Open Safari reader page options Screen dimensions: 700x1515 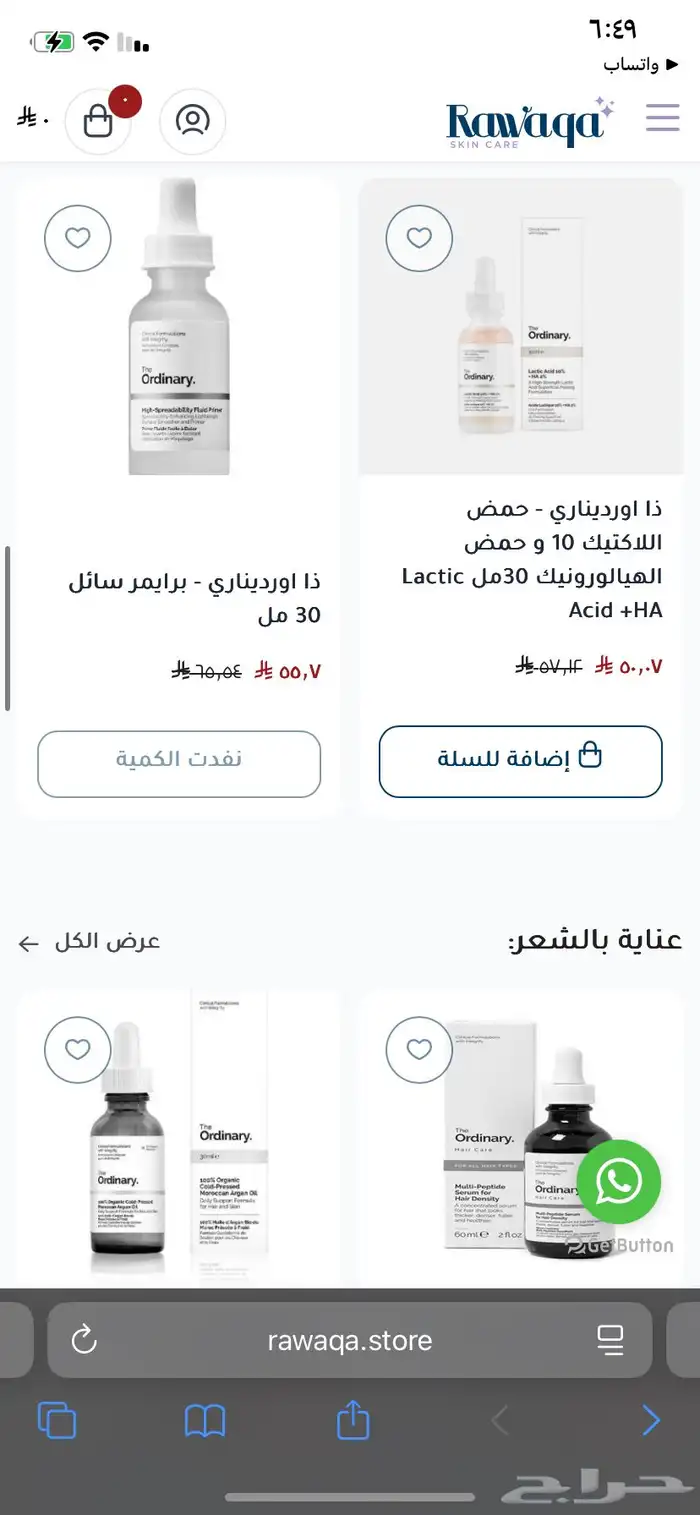pyautogui.click(x=609, y=1339)
